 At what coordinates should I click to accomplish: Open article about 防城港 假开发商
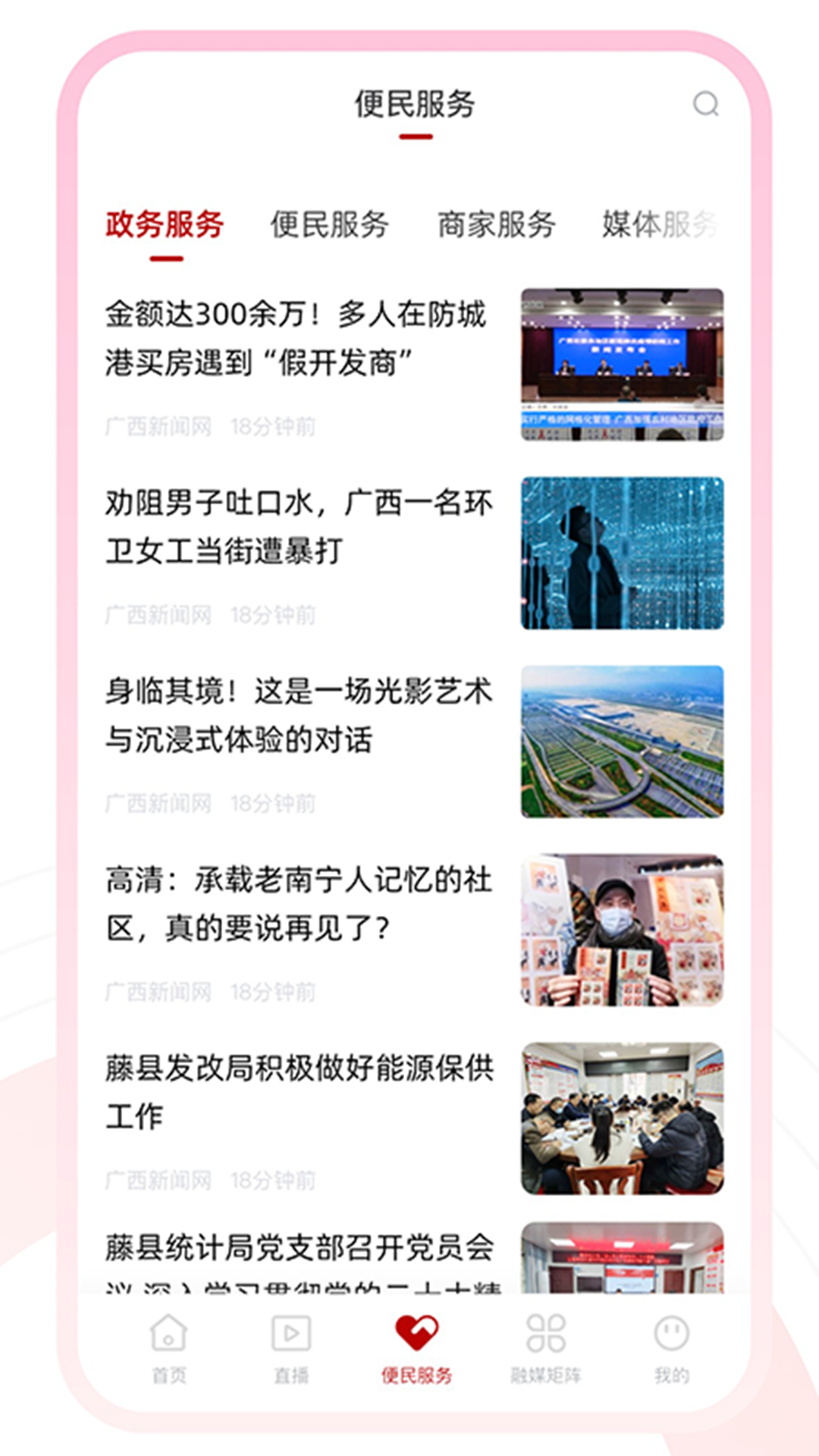point(296,338)
